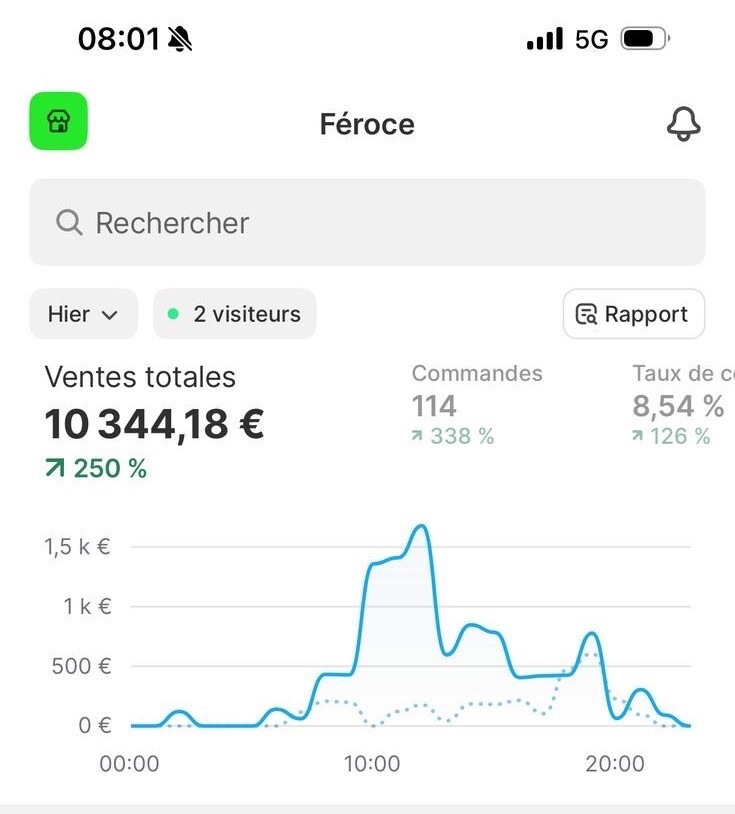Screen dimensions: 735x814
Task: Tap the Rechercher search field
Action: pyautogui.click(x=367, y=222)
